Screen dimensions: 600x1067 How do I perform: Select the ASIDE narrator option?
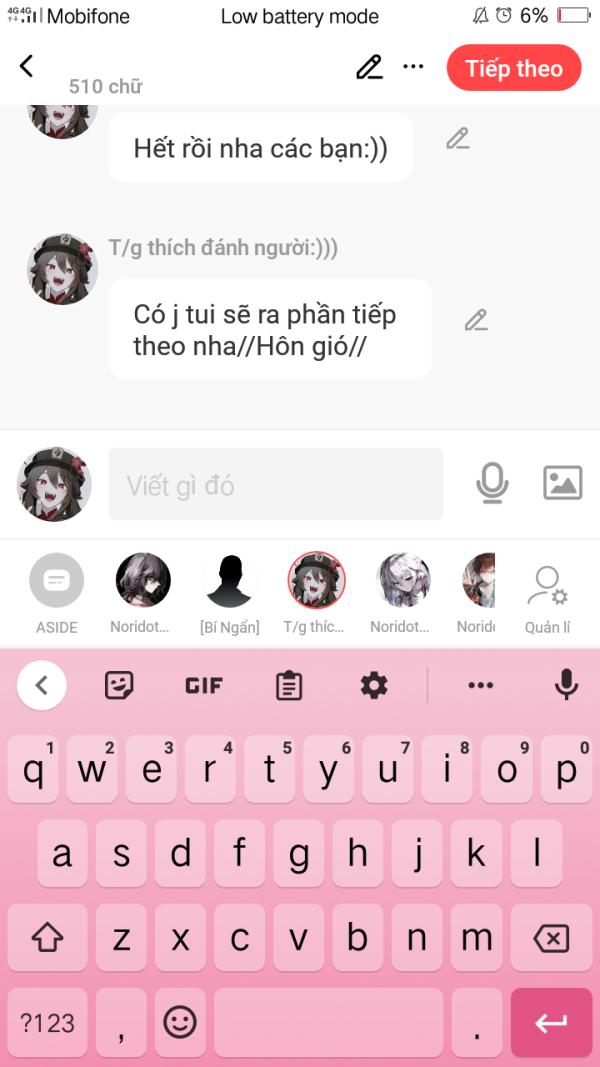coord(56,592)
